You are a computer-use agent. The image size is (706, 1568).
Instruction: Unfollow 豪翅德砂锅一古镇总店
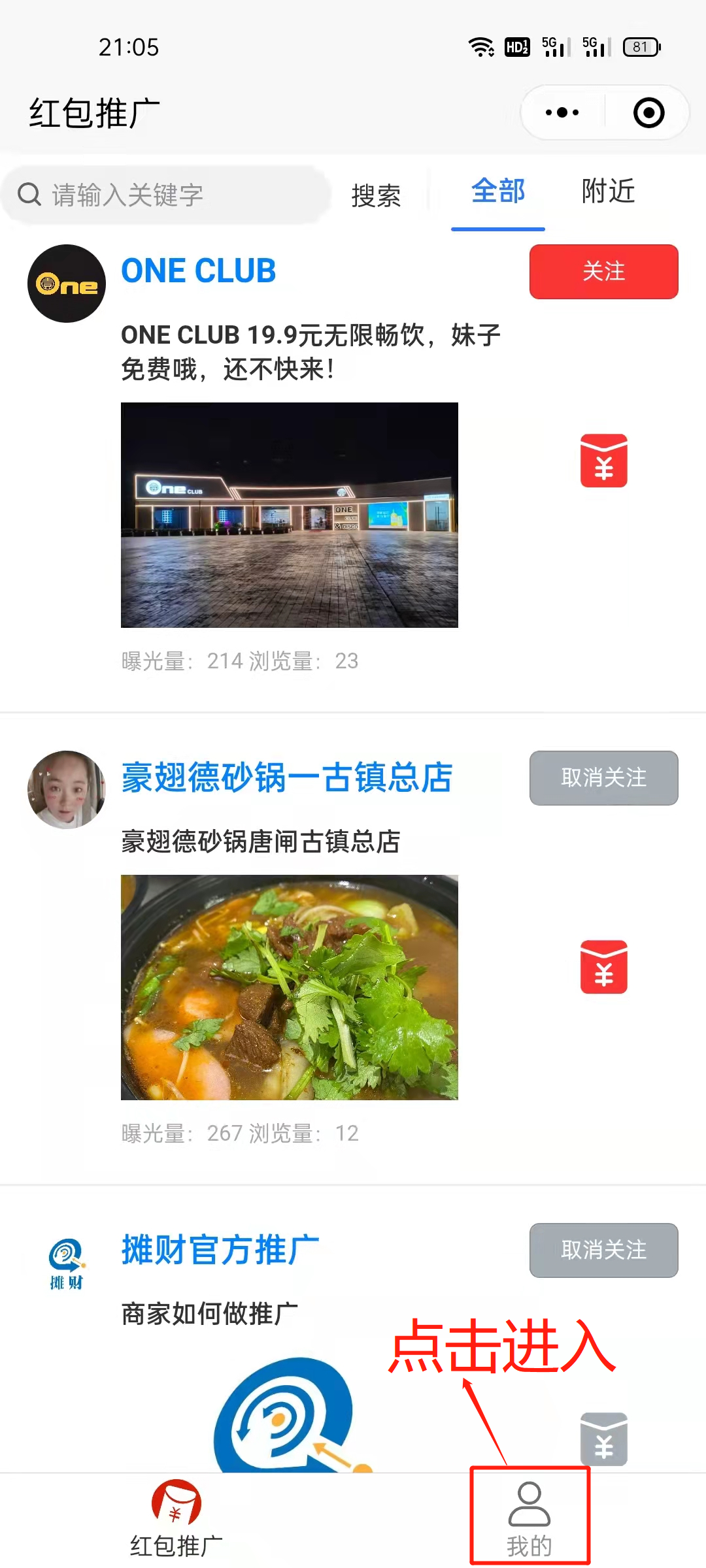coord(603,777)
